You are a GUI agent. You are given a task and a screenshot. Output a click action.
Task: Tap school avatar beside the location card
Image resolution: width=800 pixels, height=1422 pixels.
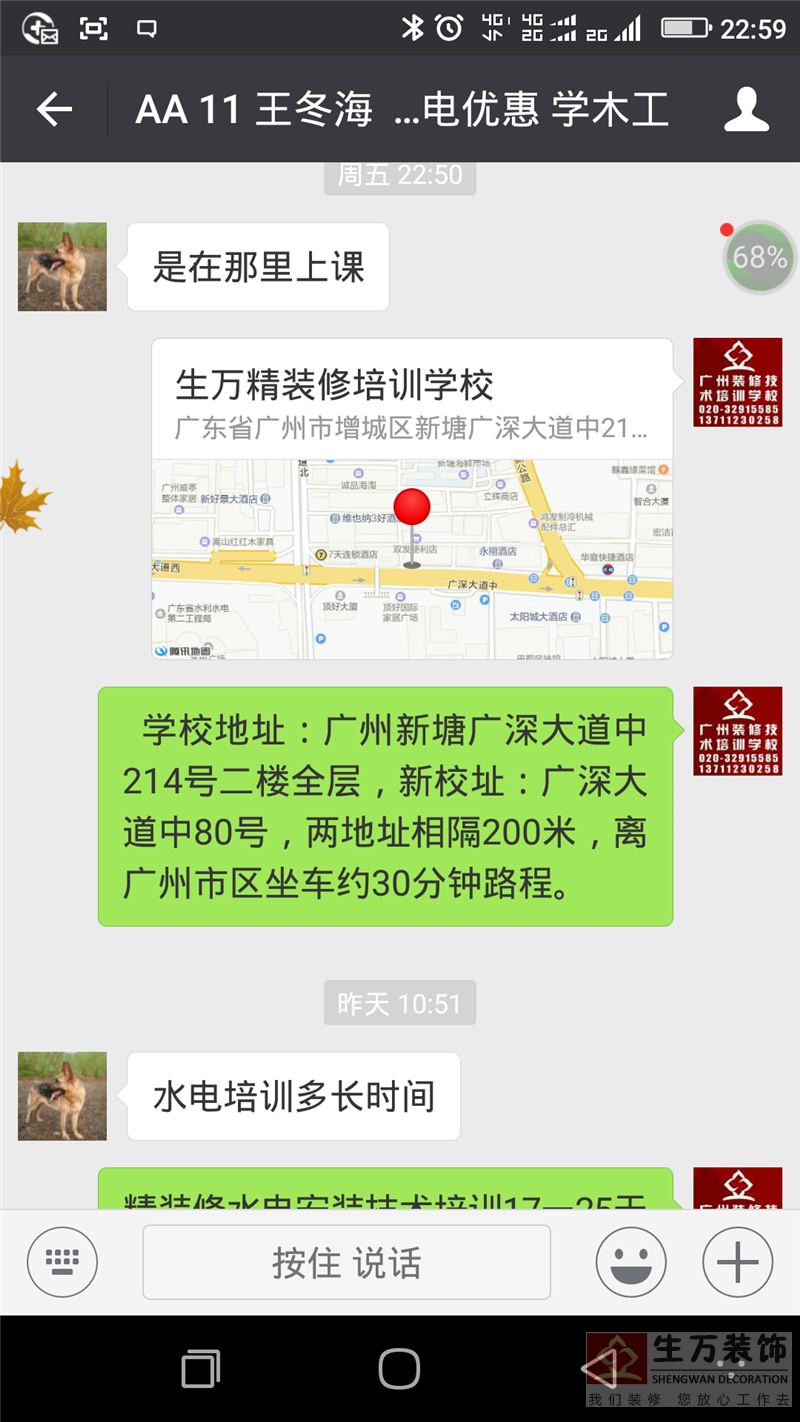738,382
